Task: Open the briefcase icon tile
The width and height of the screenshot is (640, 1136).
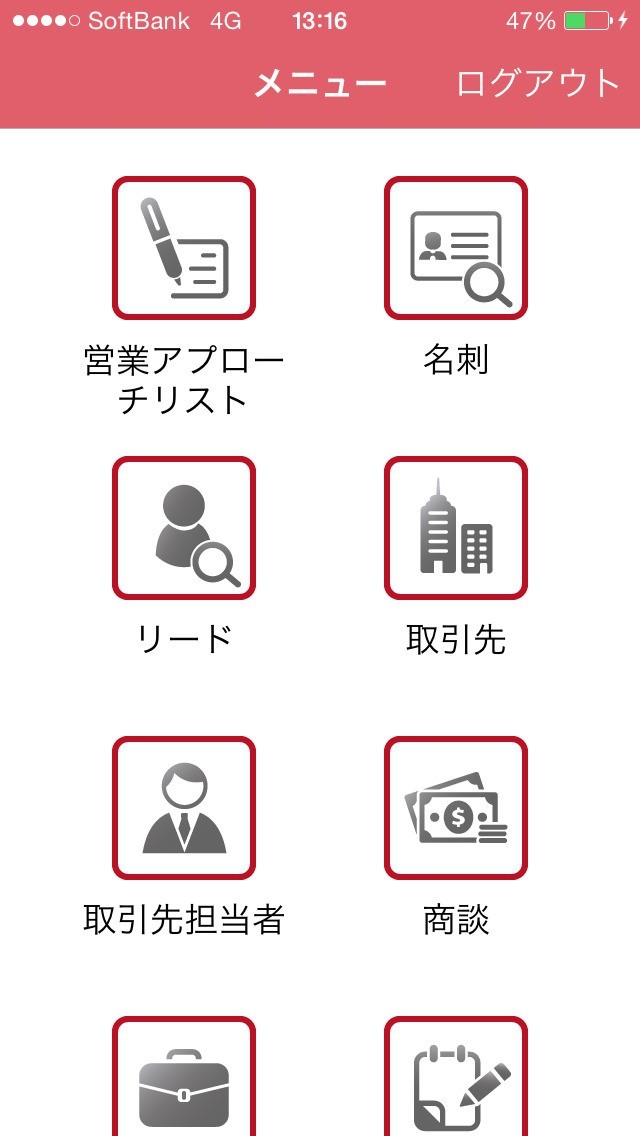Action: 184,1080
